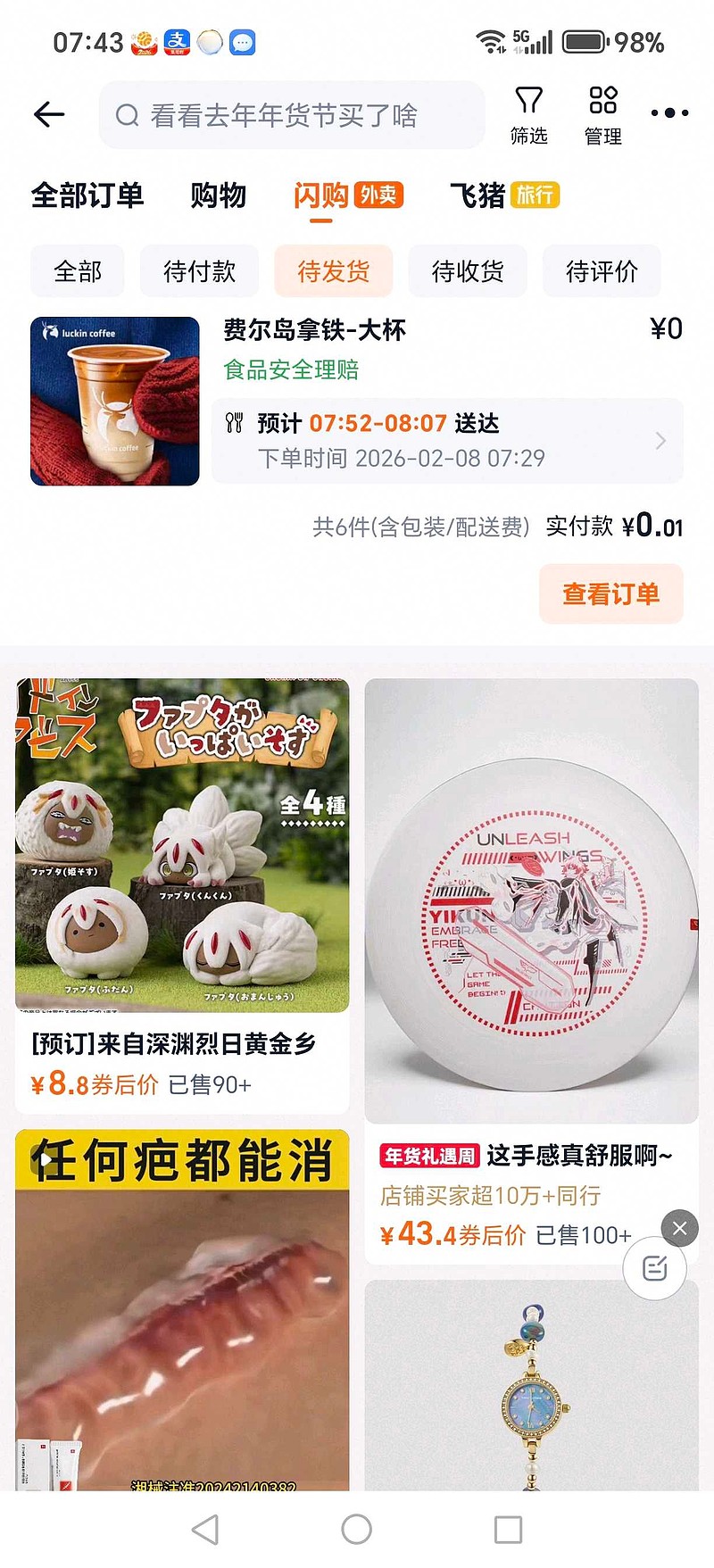Switch to the 全部订单 tab

point(88,196)
